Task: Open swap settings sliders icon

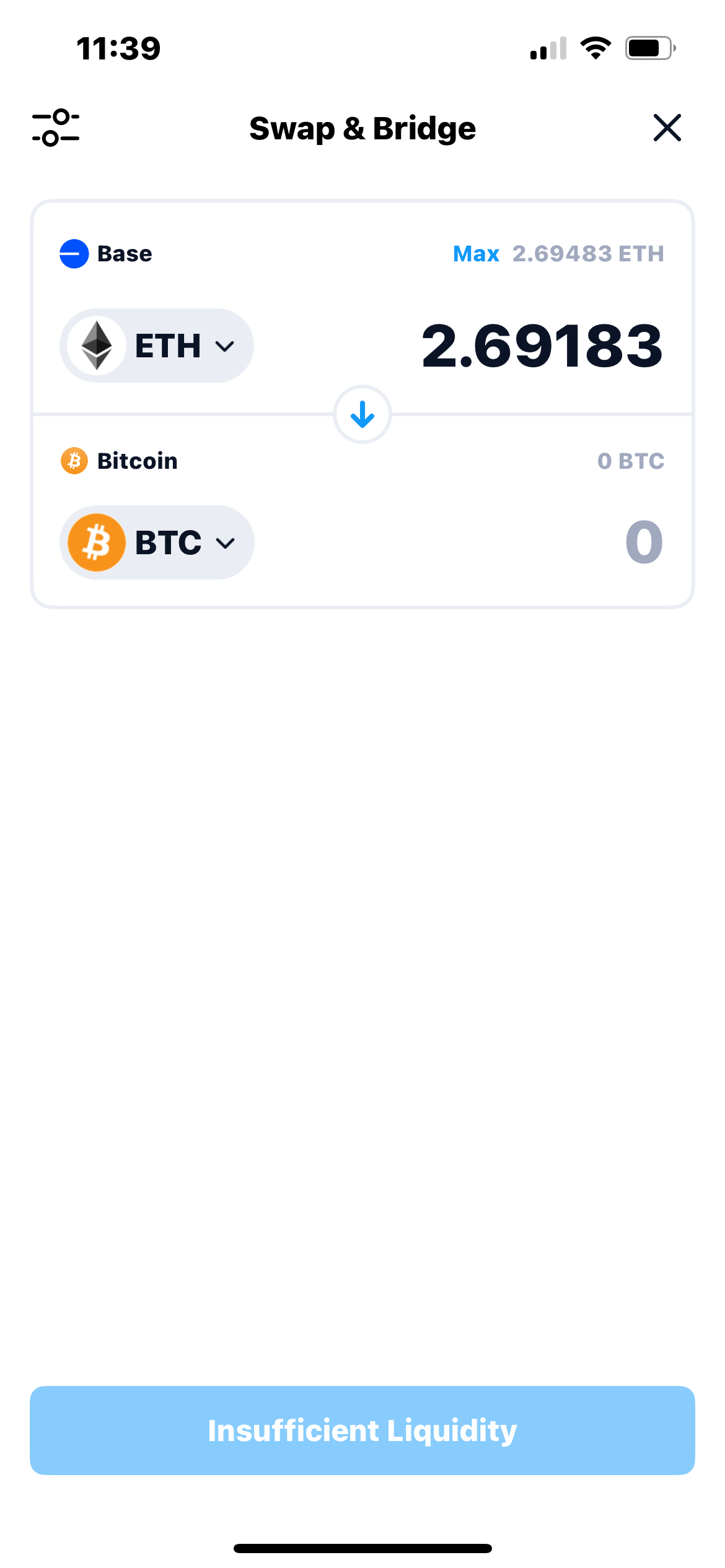Action: click(x=56, y=128)
